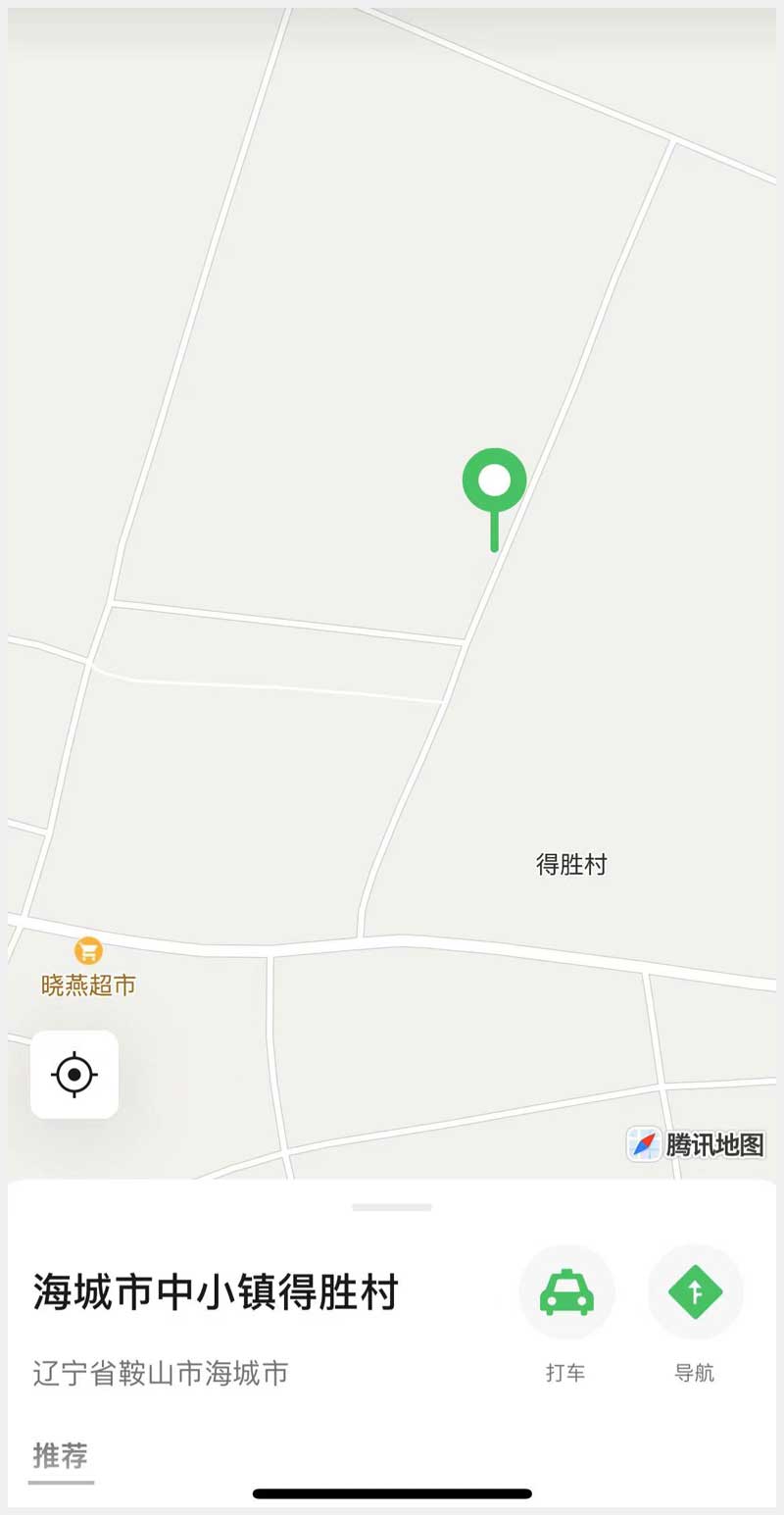The height and width of the screenshot is (1515, 784).
Task: Expand the location panel using its handle
Action: (x=392, y=1207)
